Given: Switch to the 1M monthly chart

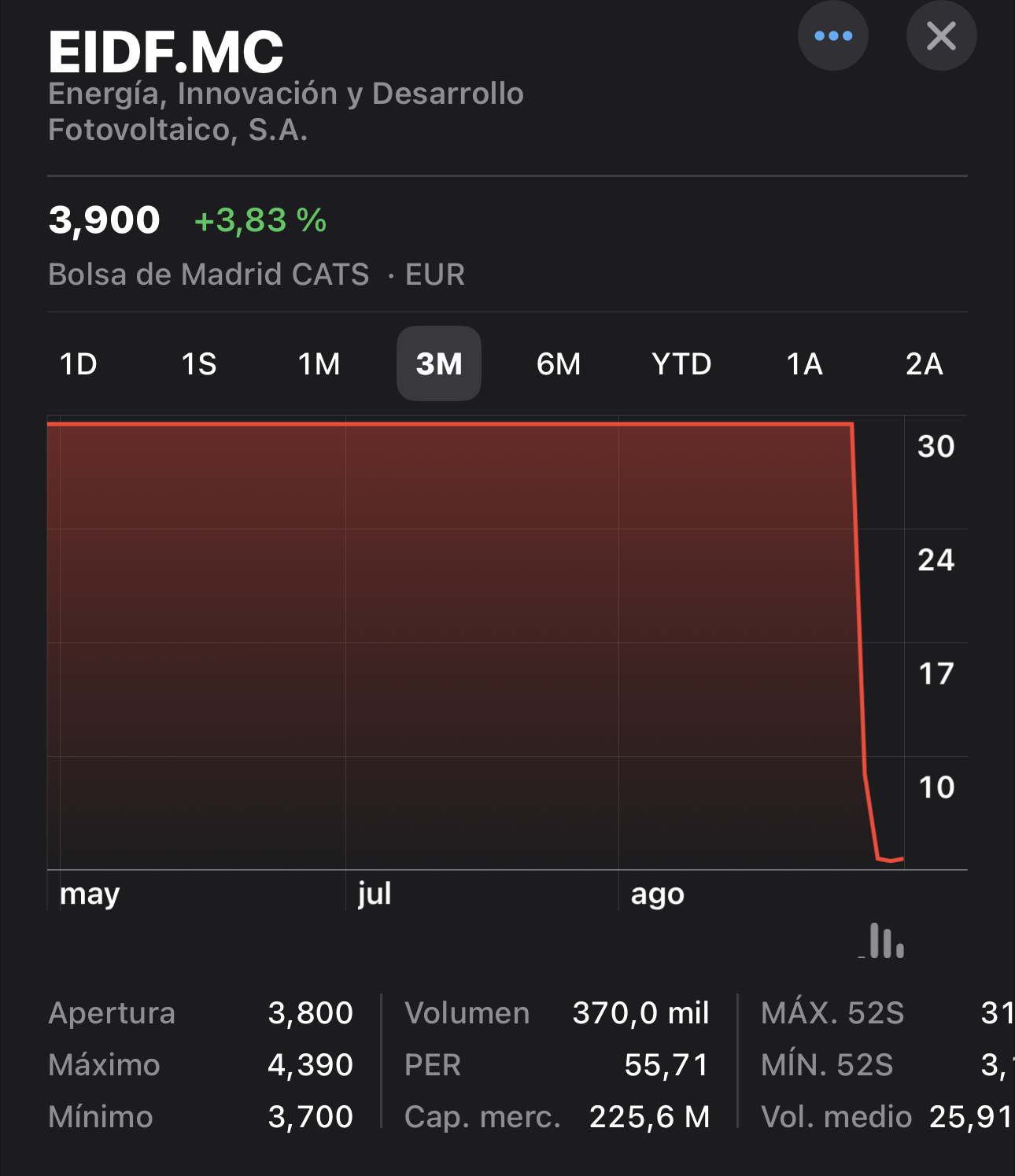Looking at the screenshot, I should point(319,363).
